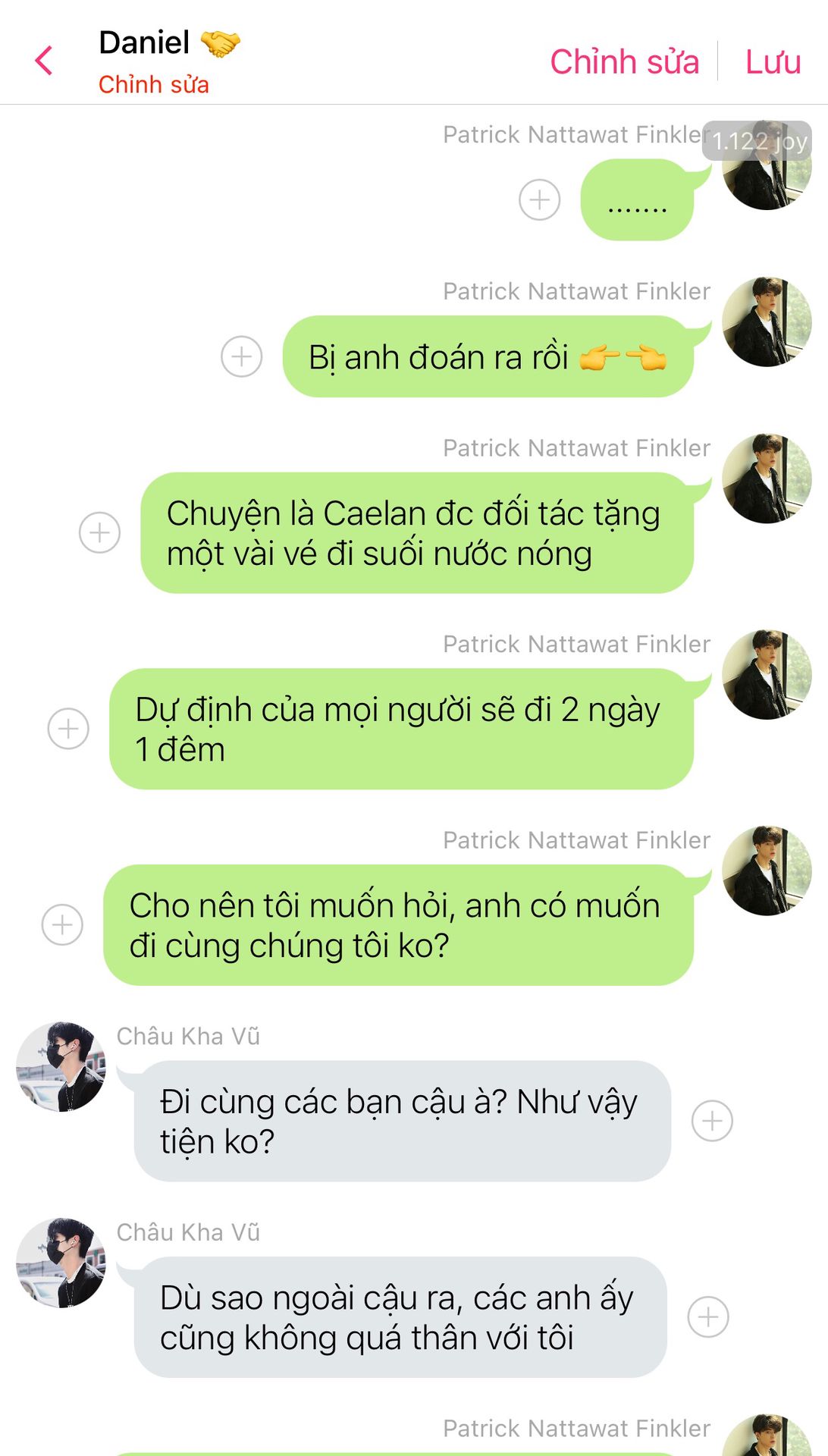Select 'Đi cùng các bạn cậu à?' bubble
Viewport: 828px width, 1456px height.
402,1121
